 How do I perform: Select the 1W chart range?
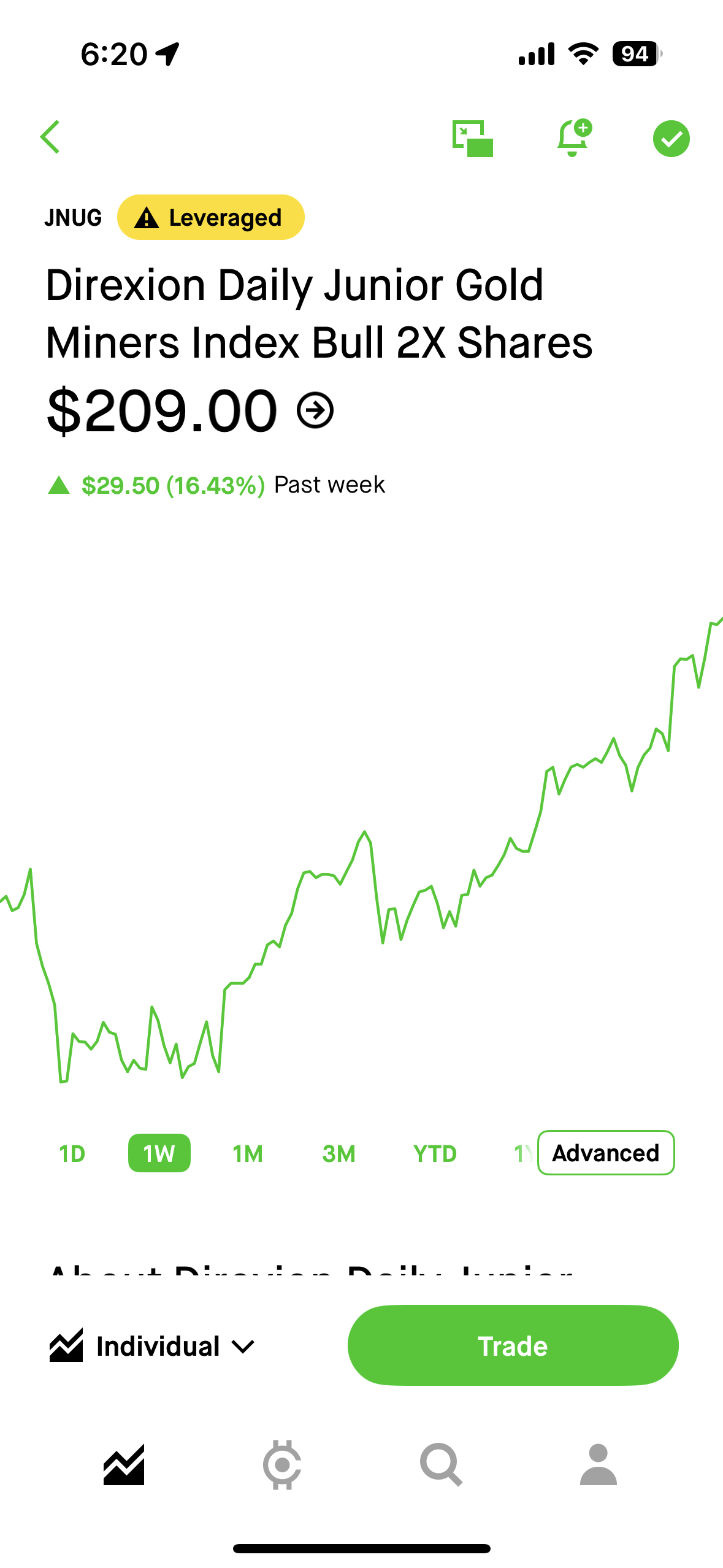tap(159, 1154)
